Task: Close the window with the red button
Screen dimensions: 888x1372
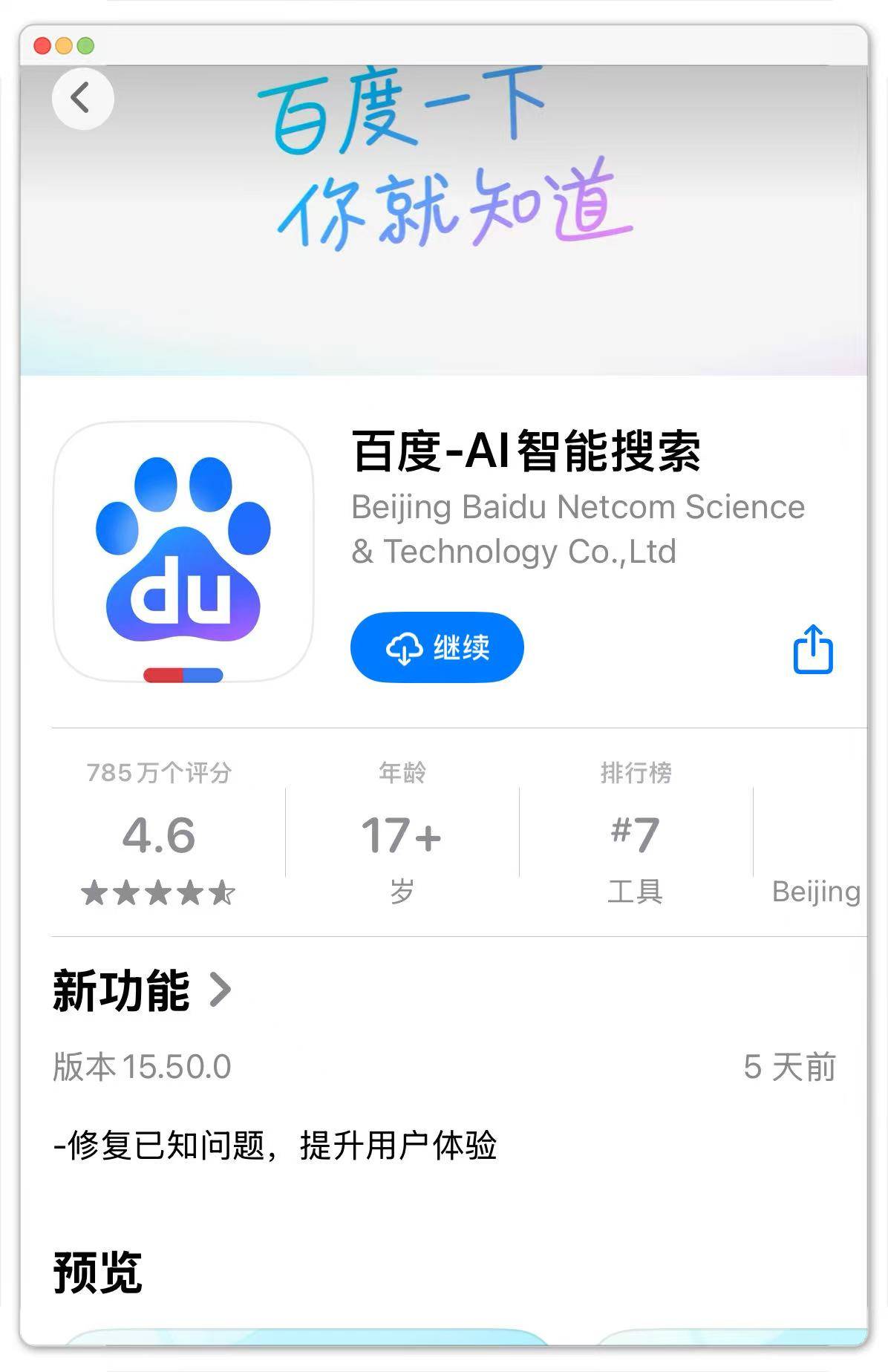Action: coord(42,46)
